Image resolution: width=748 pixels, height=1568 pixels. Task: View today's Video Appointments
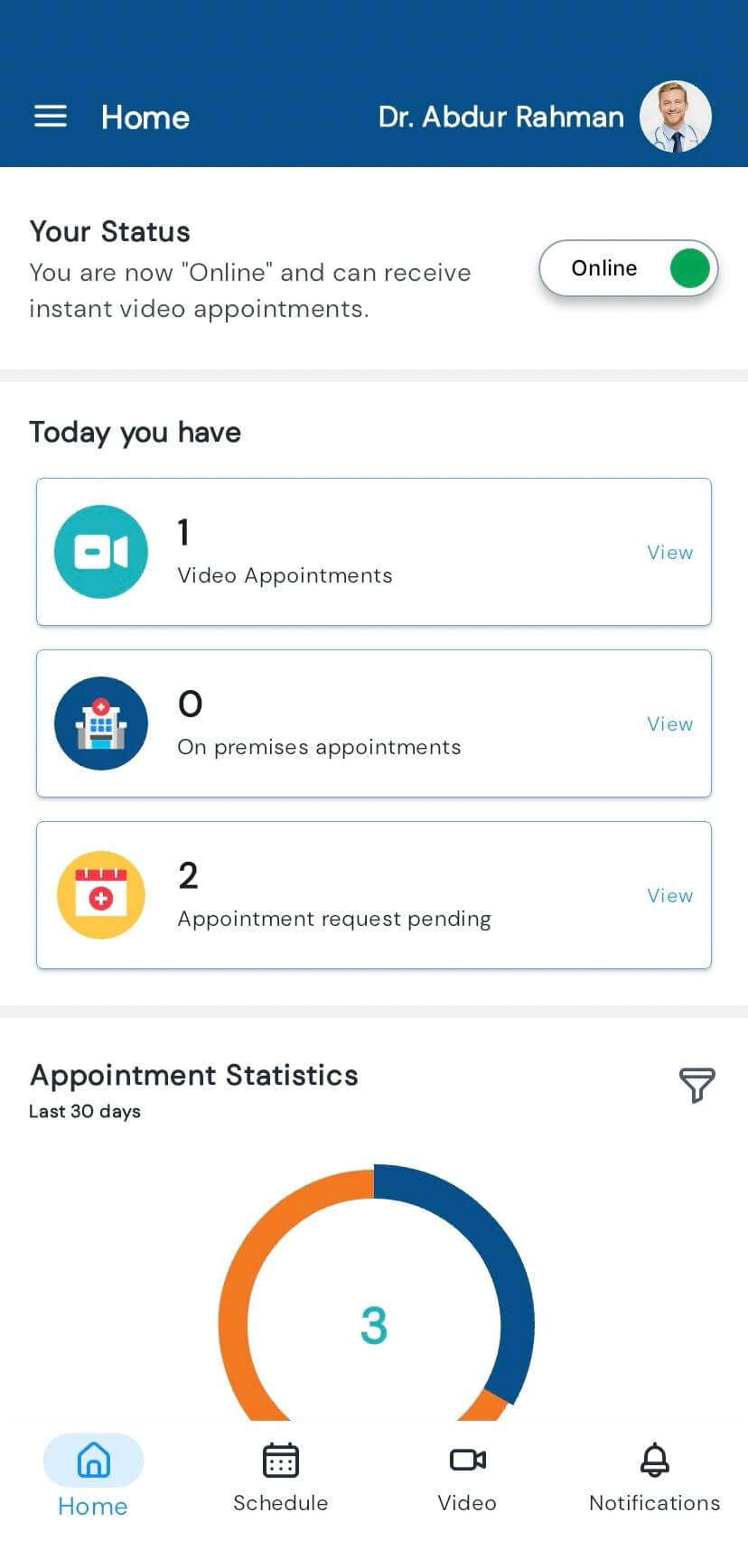[669, 553]
